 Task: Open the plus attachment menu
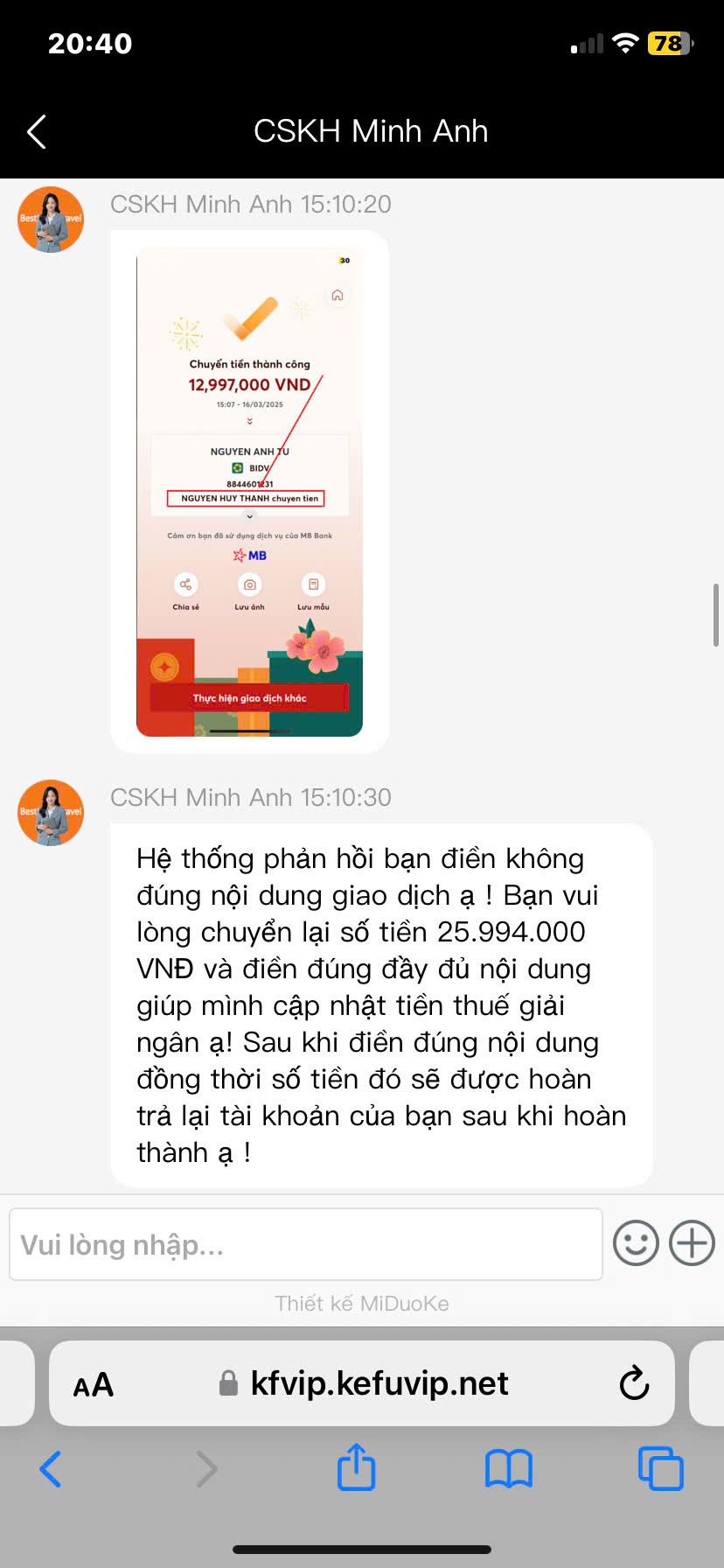[692, 1243]
